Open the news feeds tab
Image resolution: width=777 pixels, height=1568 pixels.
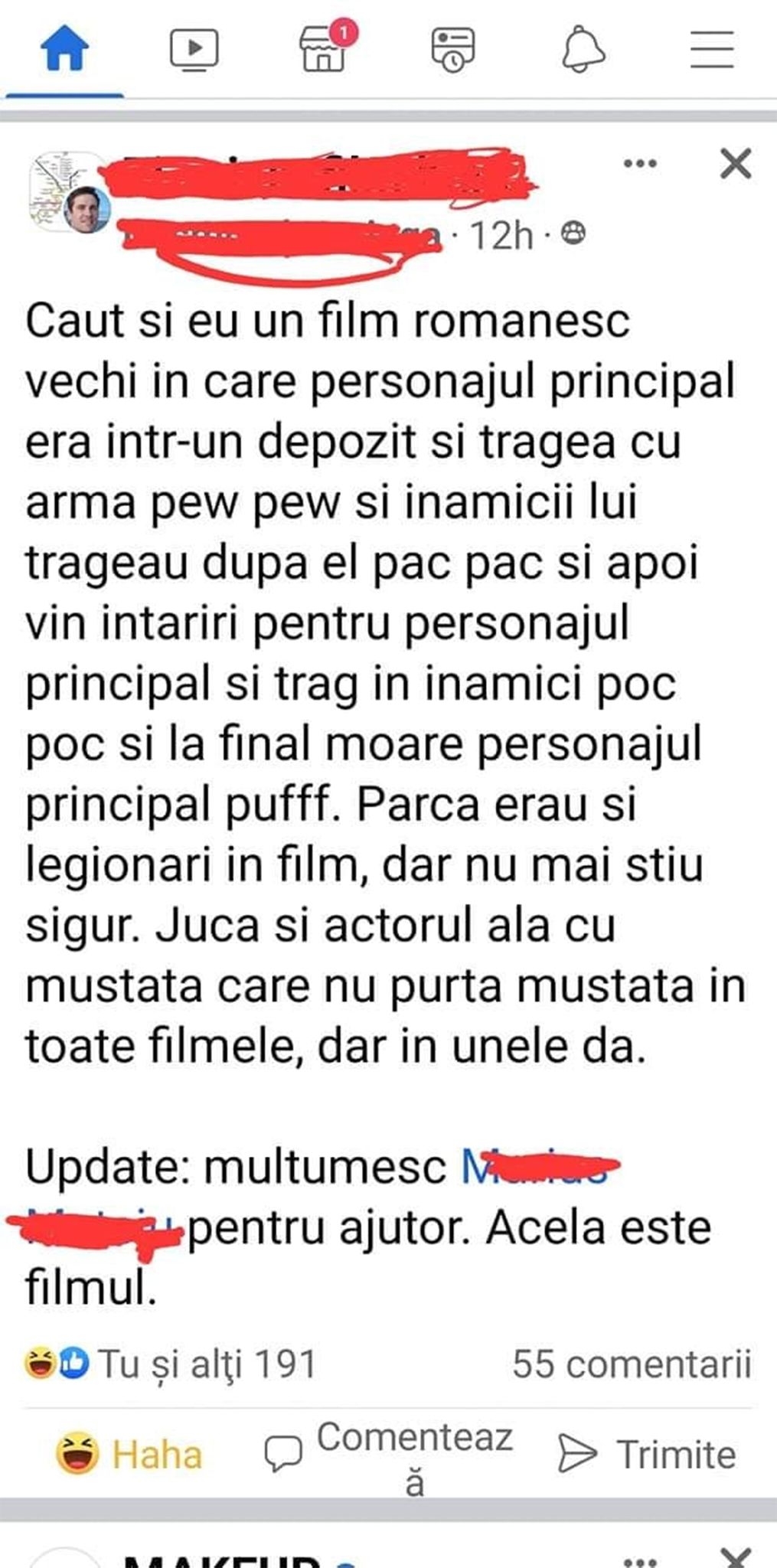[453, 50]
